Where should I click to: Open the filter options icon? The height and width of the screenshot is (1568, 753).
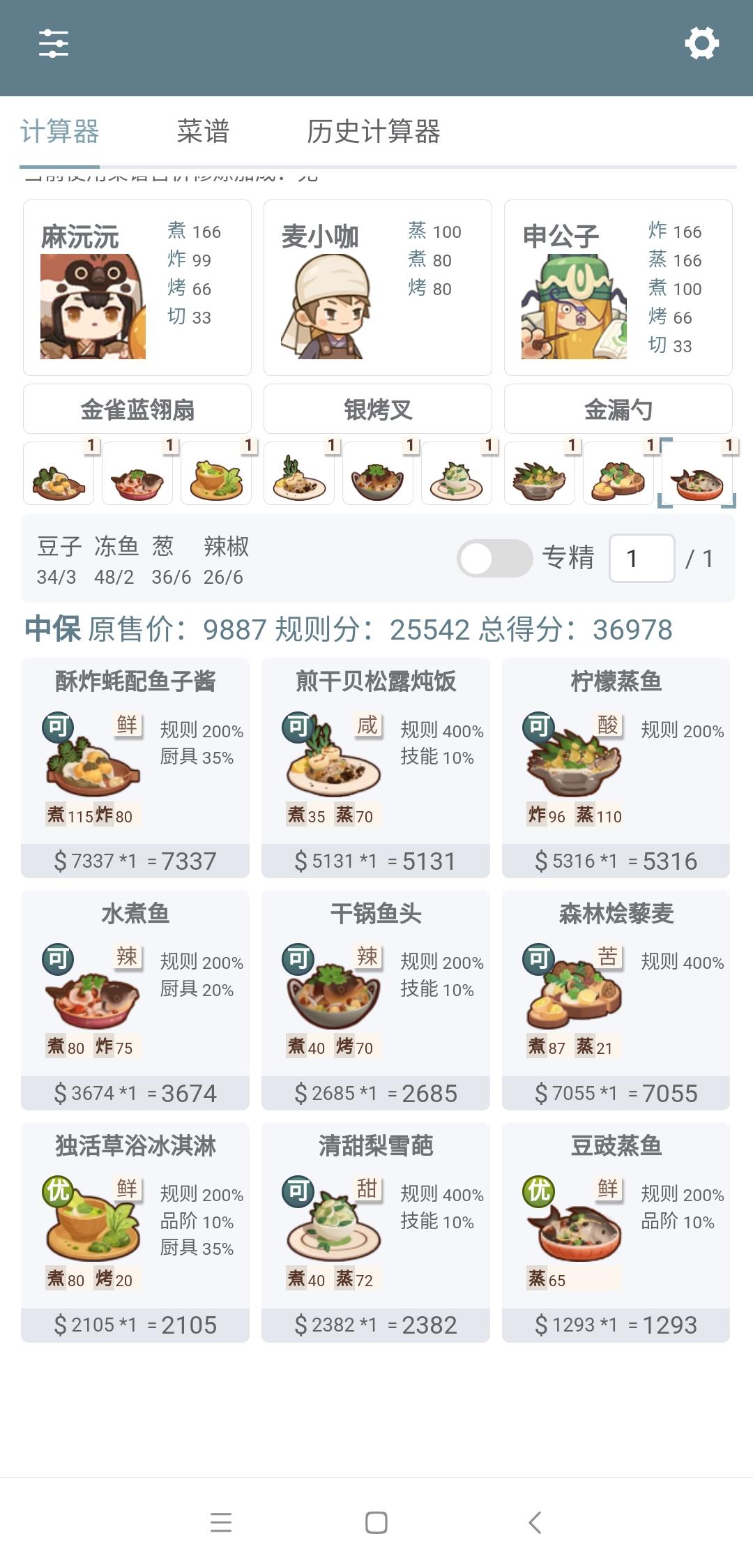pos(54,44)
